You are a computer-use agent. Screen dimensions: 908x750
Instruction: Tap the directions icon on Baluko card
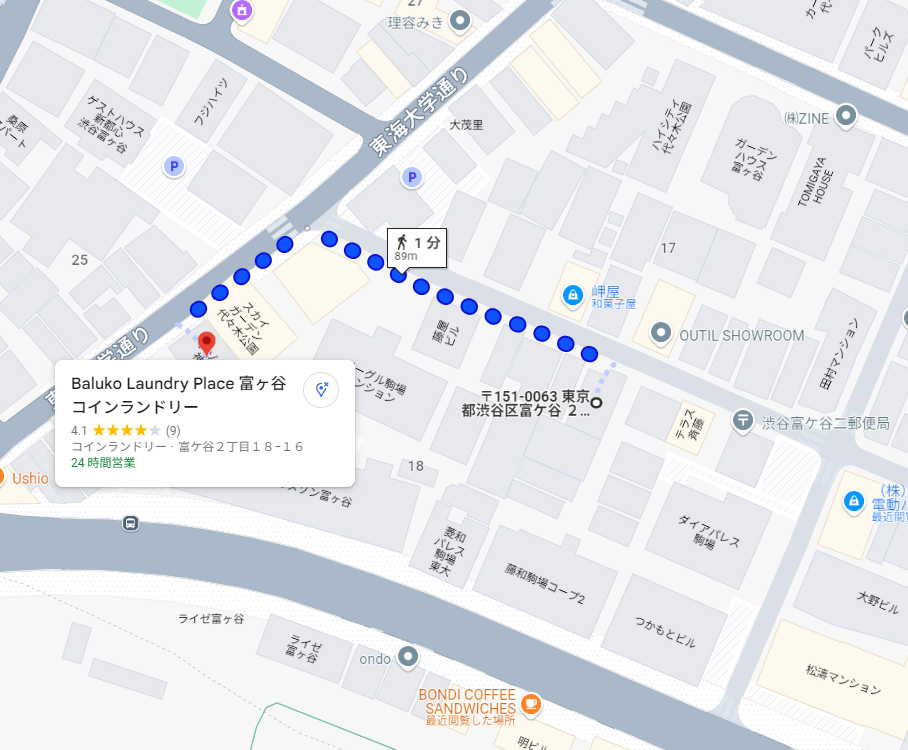322,389
